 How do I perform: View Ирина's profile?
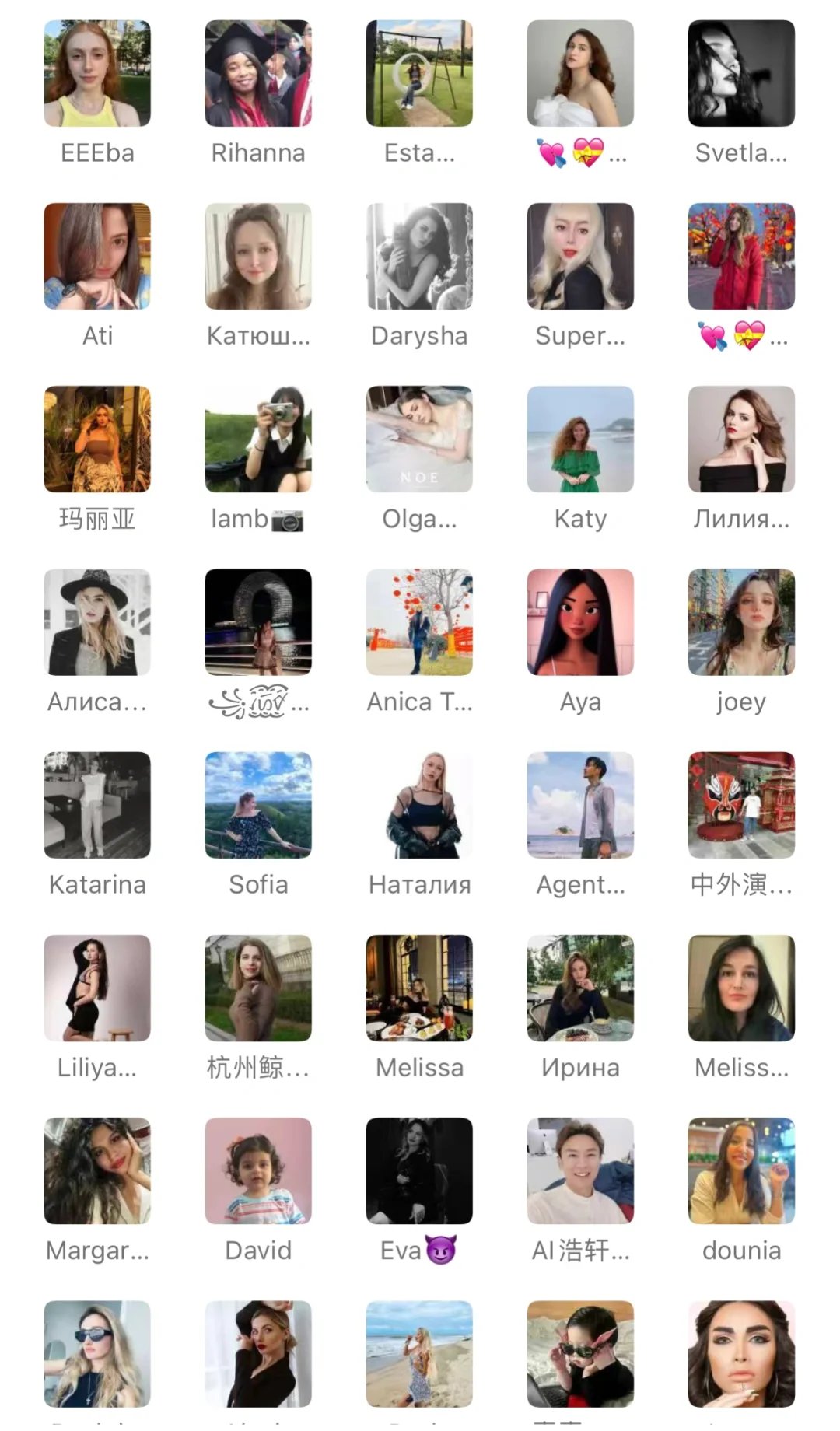[580, 988]
